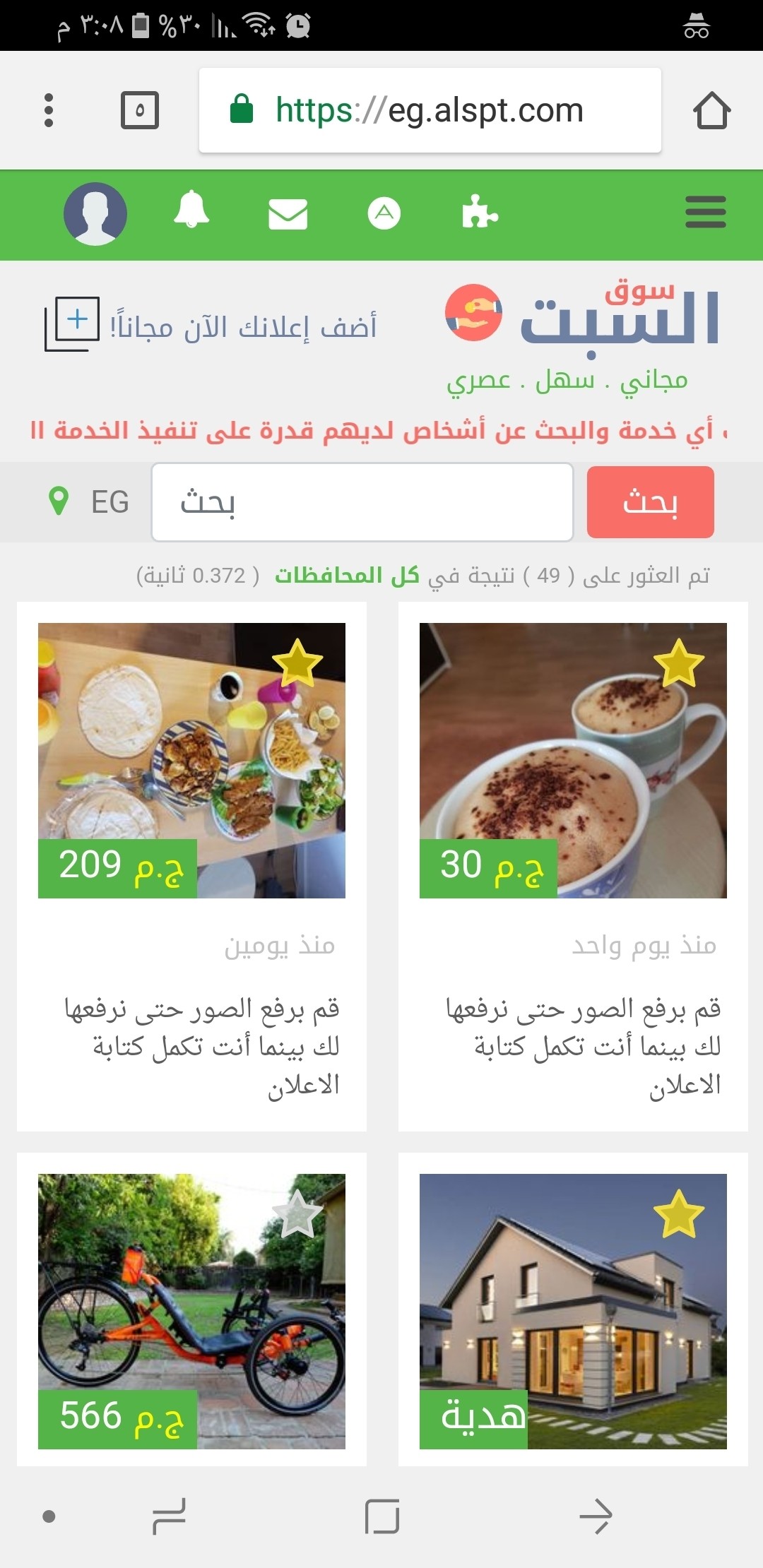Favorite the tricycle listing with the star

pyautogui.click(x=297, y=1213)
